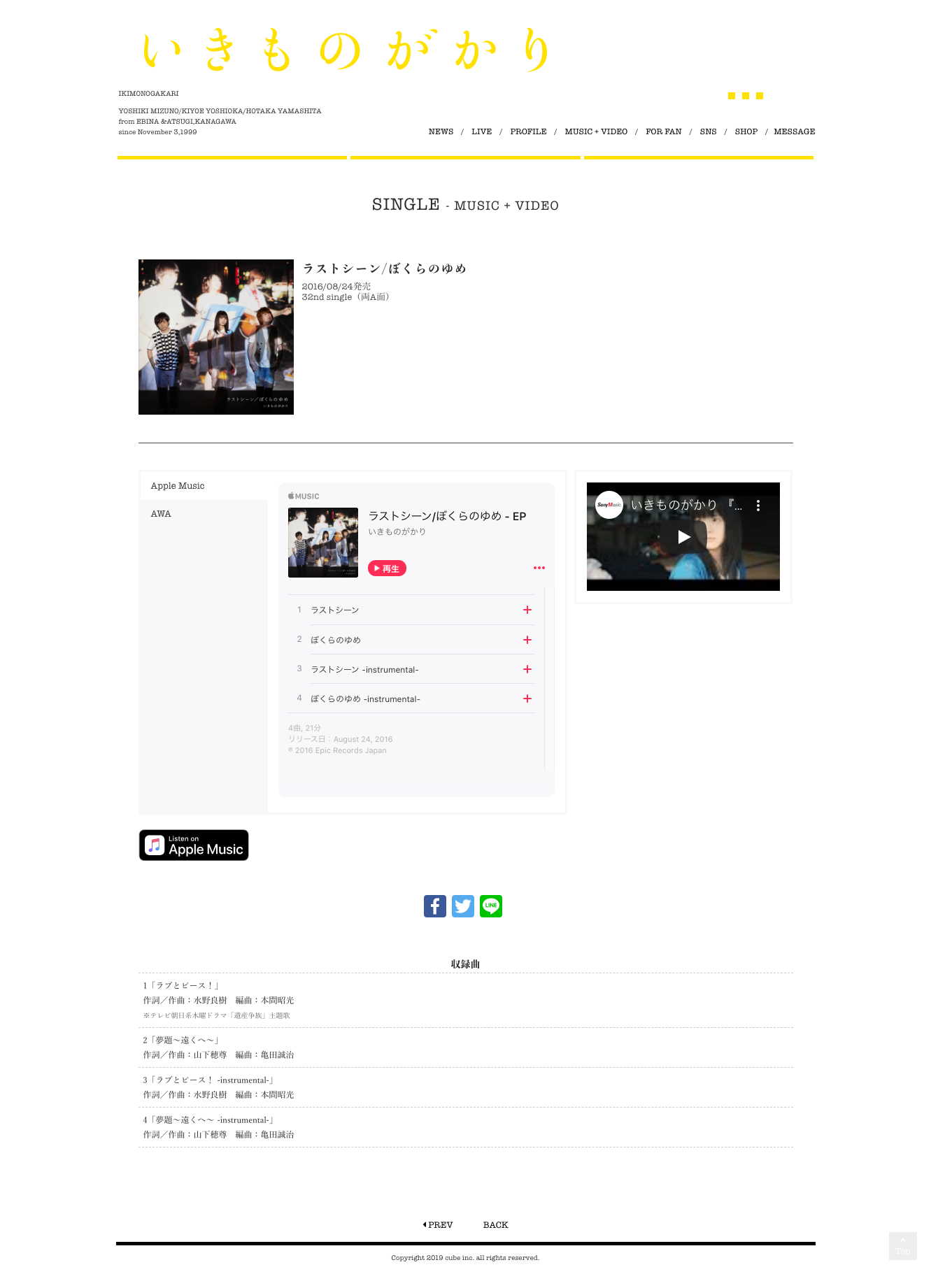Play the YouTube video preview
Image resolution: width=931 pixels, height=1288 pixels.
(x=683, y=537)
